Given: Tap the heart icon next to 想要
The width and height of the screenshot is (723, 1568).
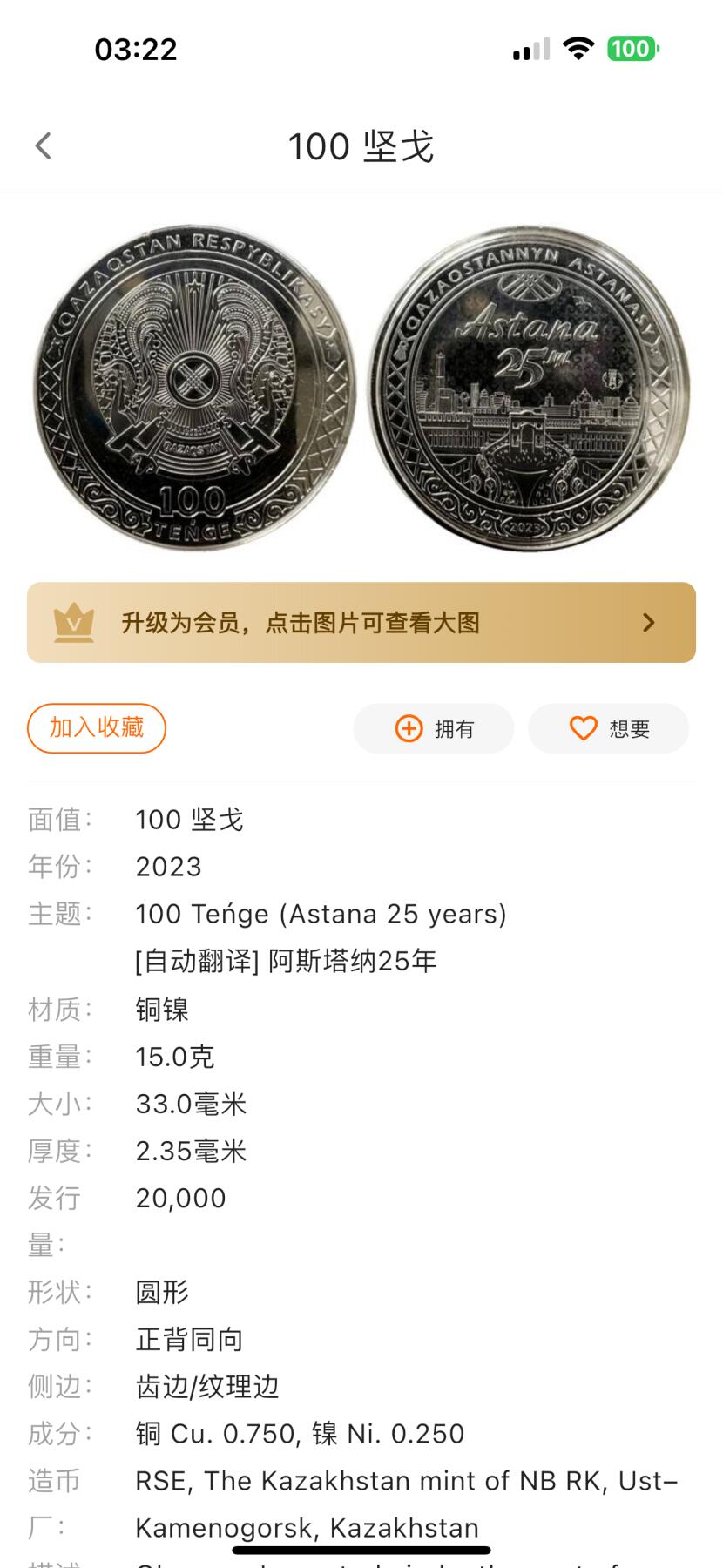Looking at the screenshot, I should 582,728.
